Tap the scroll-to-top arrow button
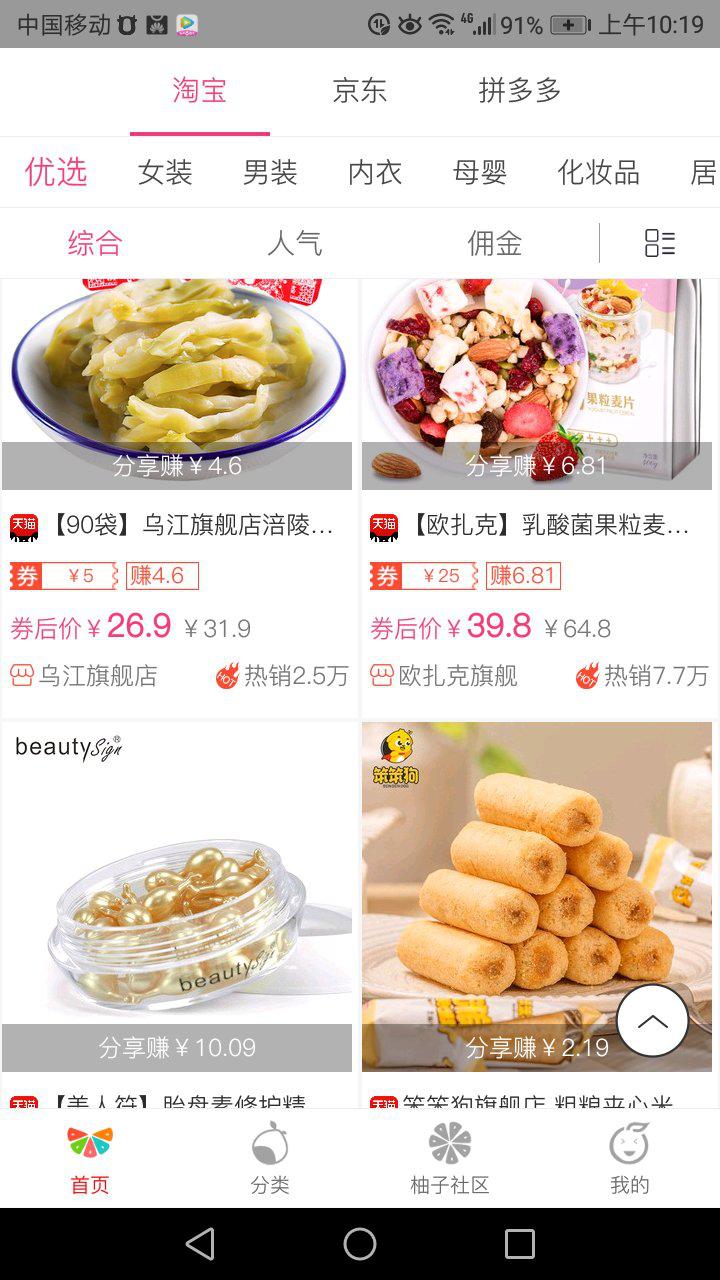Screen dimensions: 720x1280 tap(652, 1021)
